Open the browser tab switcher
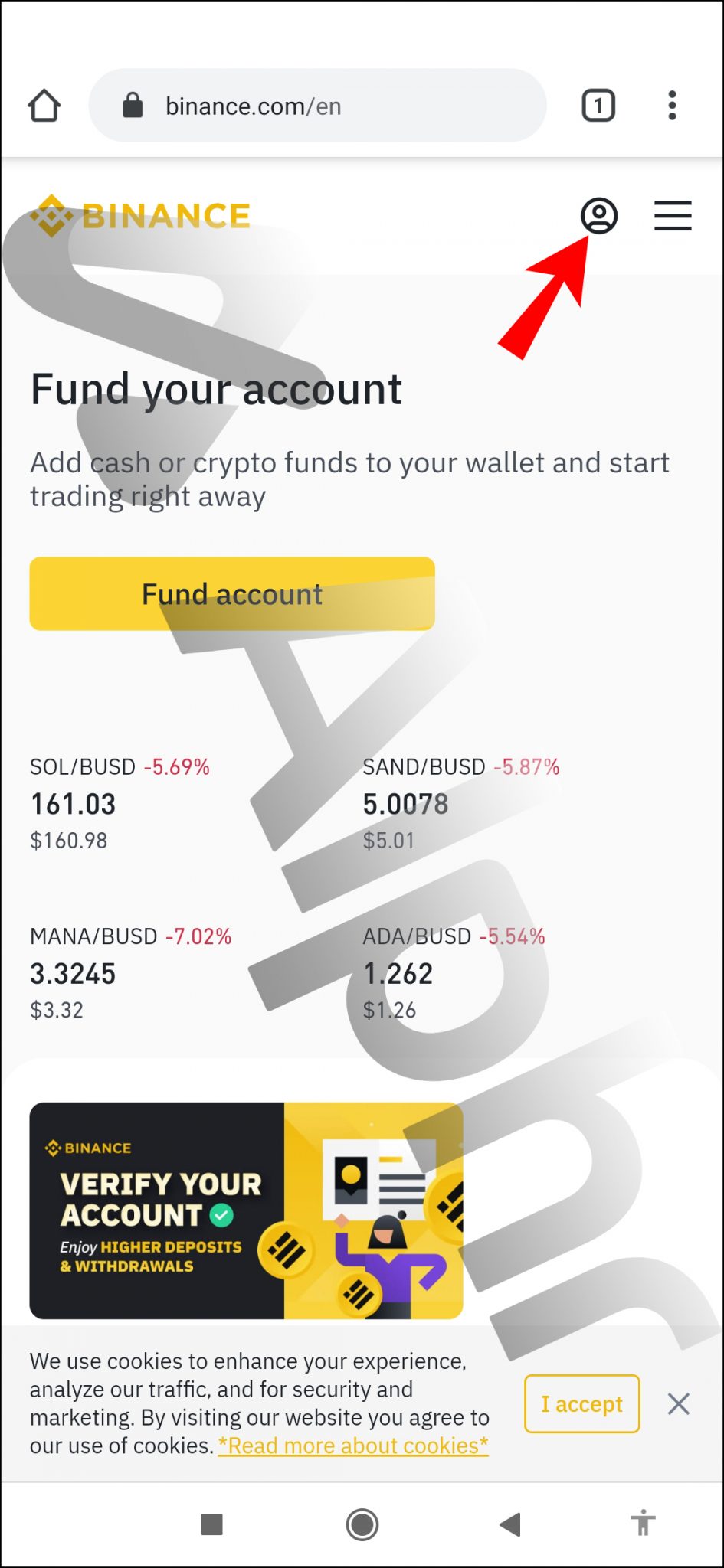The width and height of the screenshot is (724, 1568). click(x=598, y=105)
